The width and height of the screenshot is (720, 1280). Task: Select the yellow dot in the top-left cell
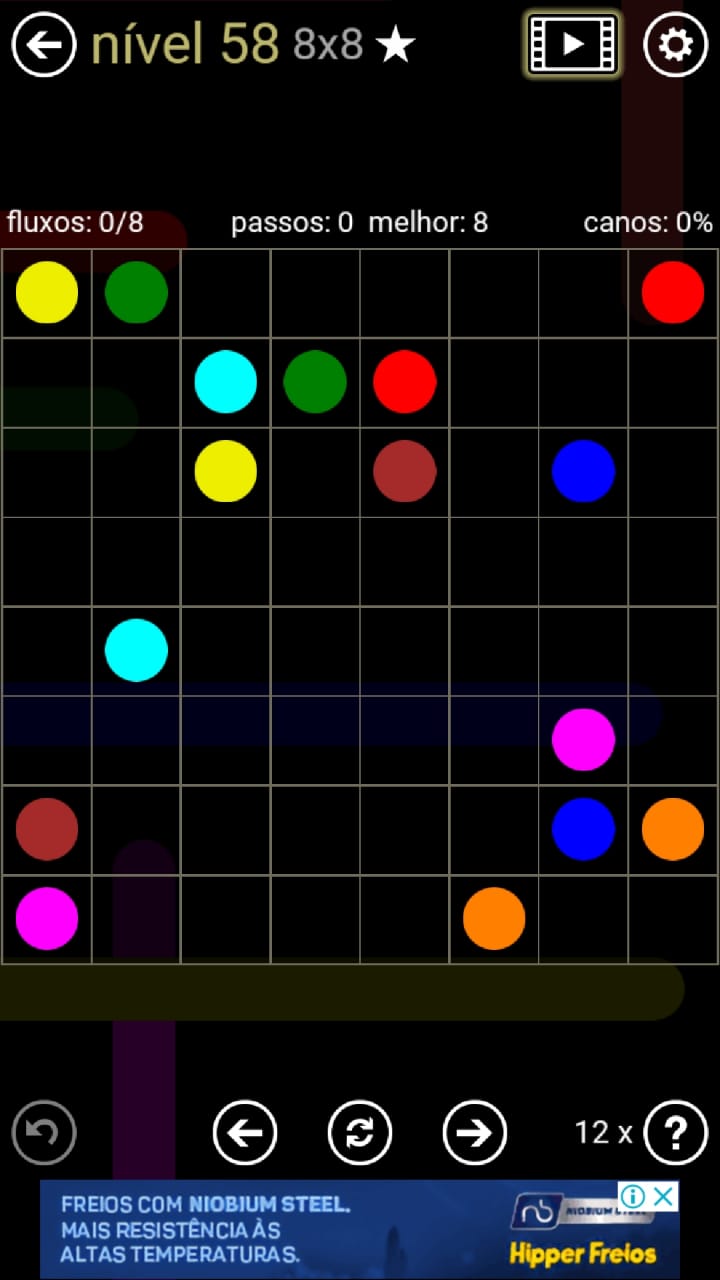[x=47, y=292]
